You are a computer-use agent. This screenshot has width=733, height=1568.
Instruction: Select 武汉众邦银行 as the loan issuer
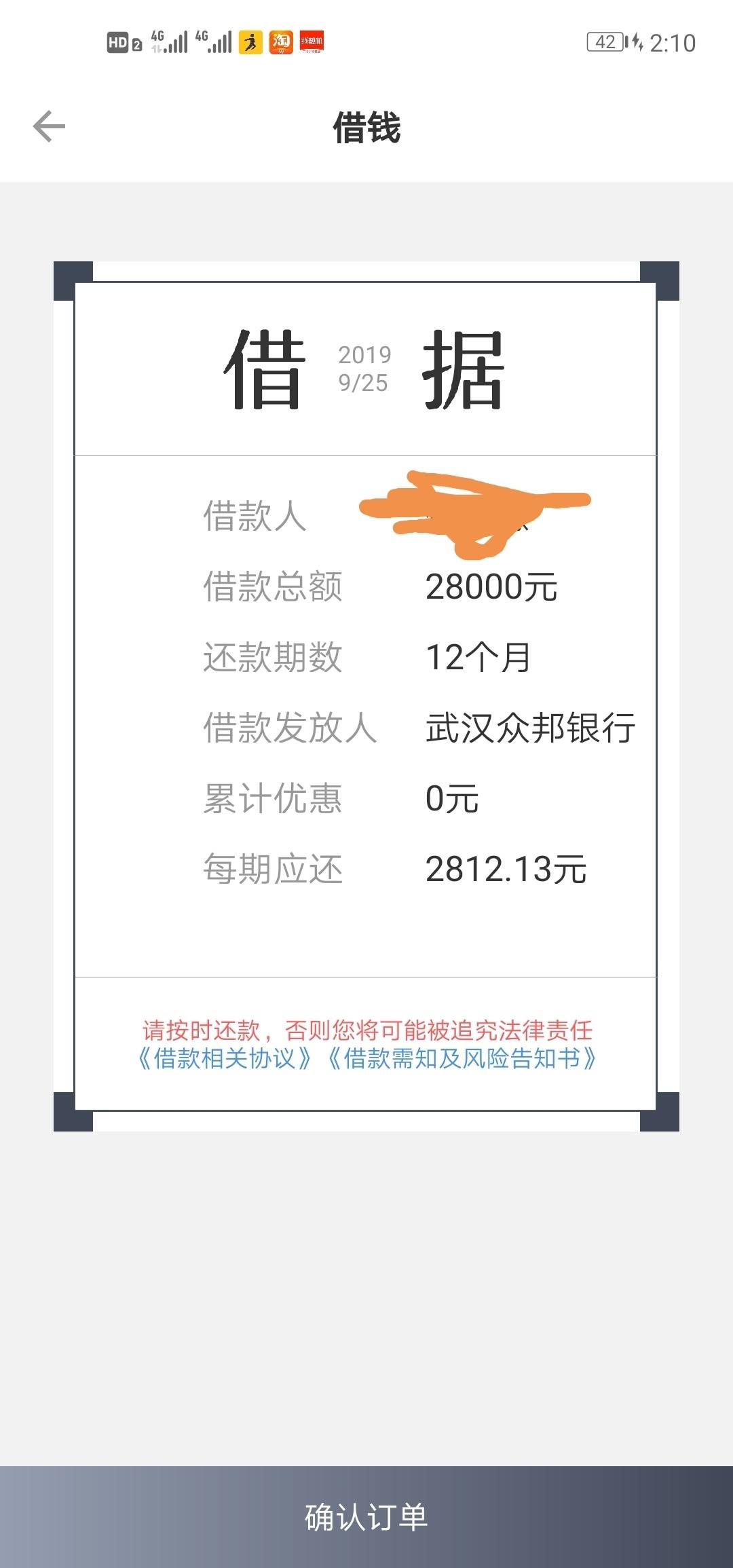[531, 729]
